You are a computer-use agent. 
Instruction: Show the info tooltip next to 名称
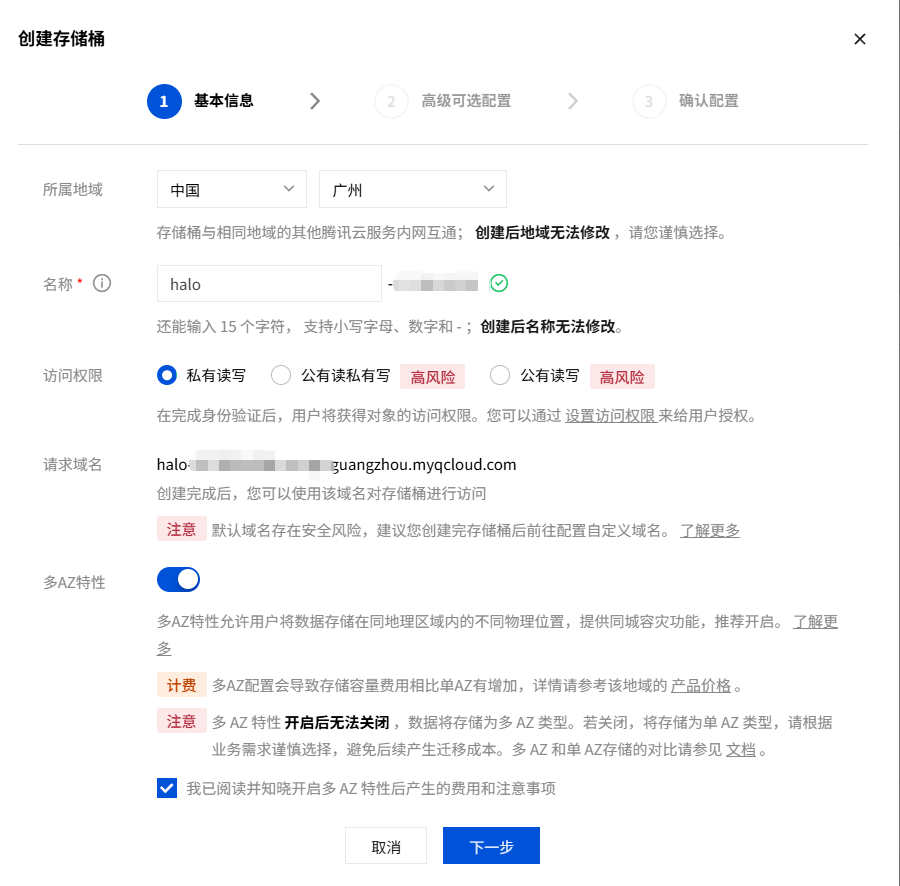pos(102,283)
